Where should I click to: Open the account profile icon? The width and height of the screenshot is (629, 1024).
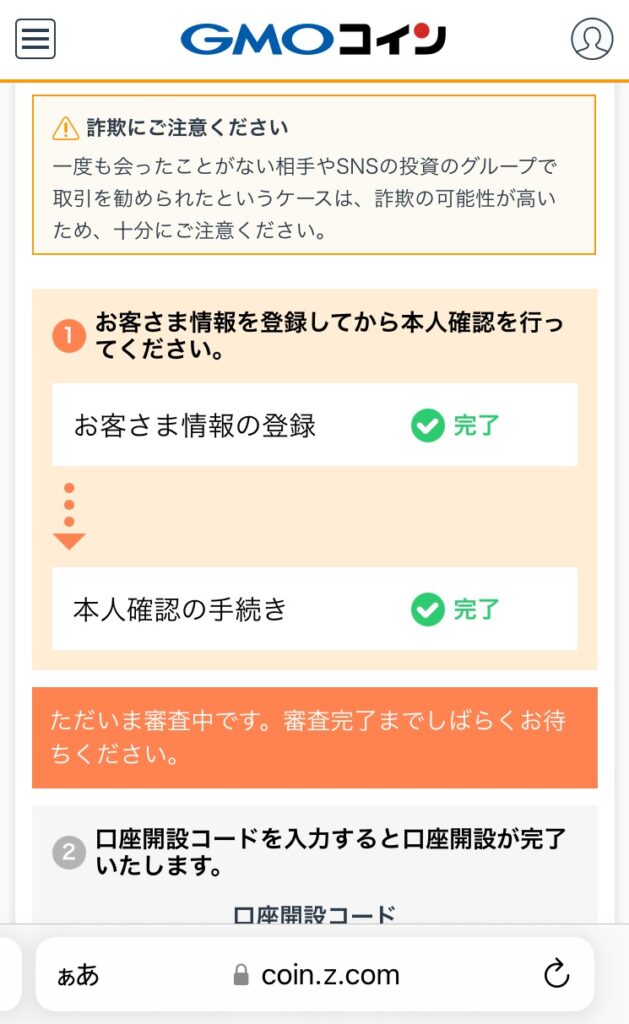click(592, 39)
